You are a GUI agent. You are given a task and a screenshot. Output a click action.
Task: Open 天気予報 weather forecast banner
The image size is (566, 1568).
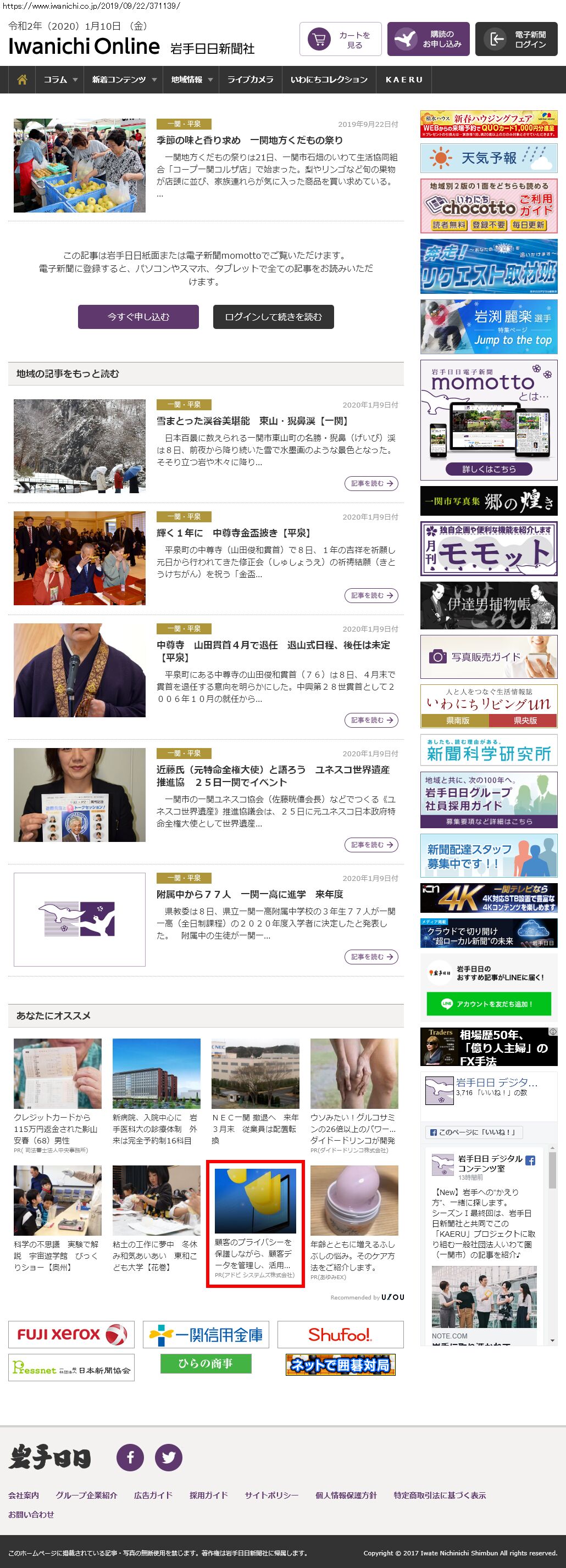point(489,158)
